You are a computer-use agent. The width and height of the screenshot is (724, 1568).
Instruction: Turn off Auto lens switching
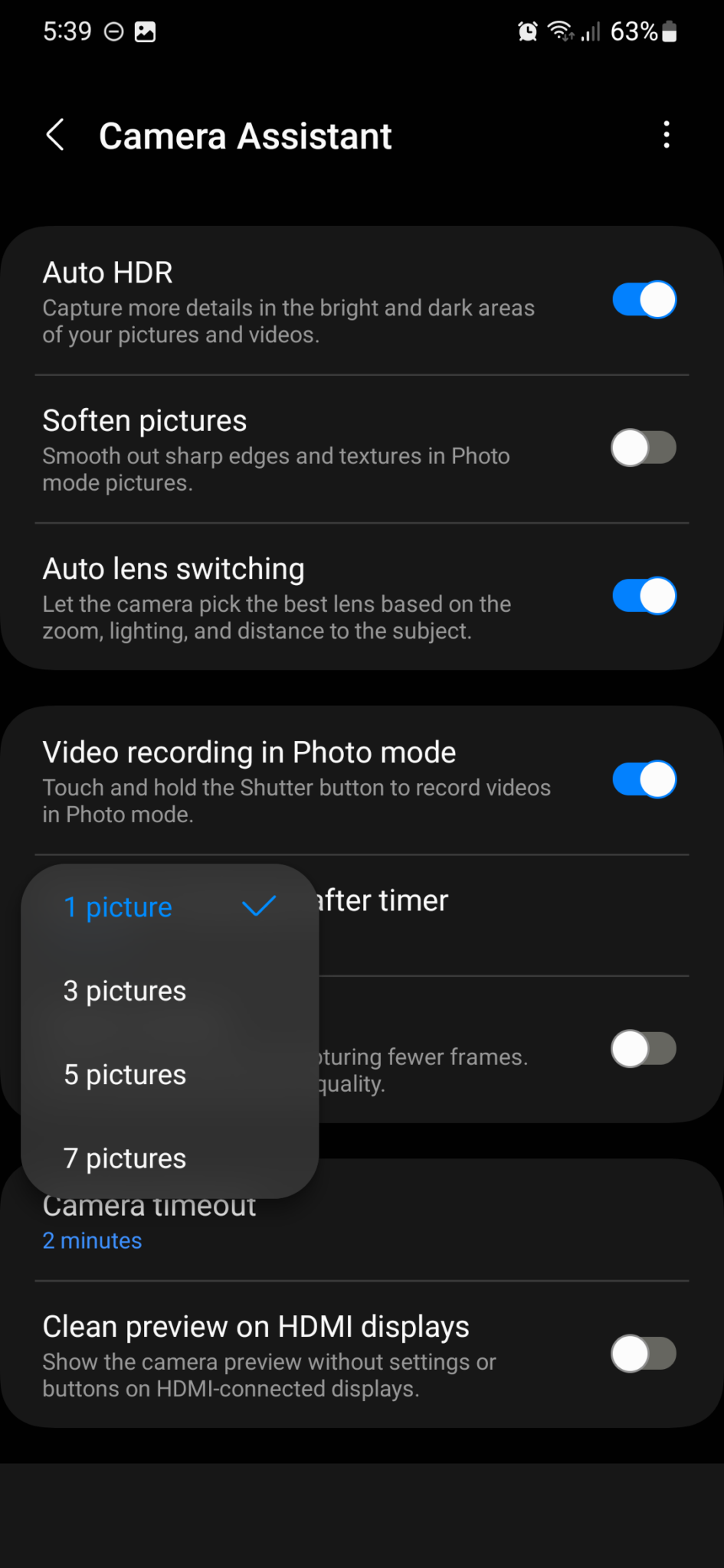644,595
